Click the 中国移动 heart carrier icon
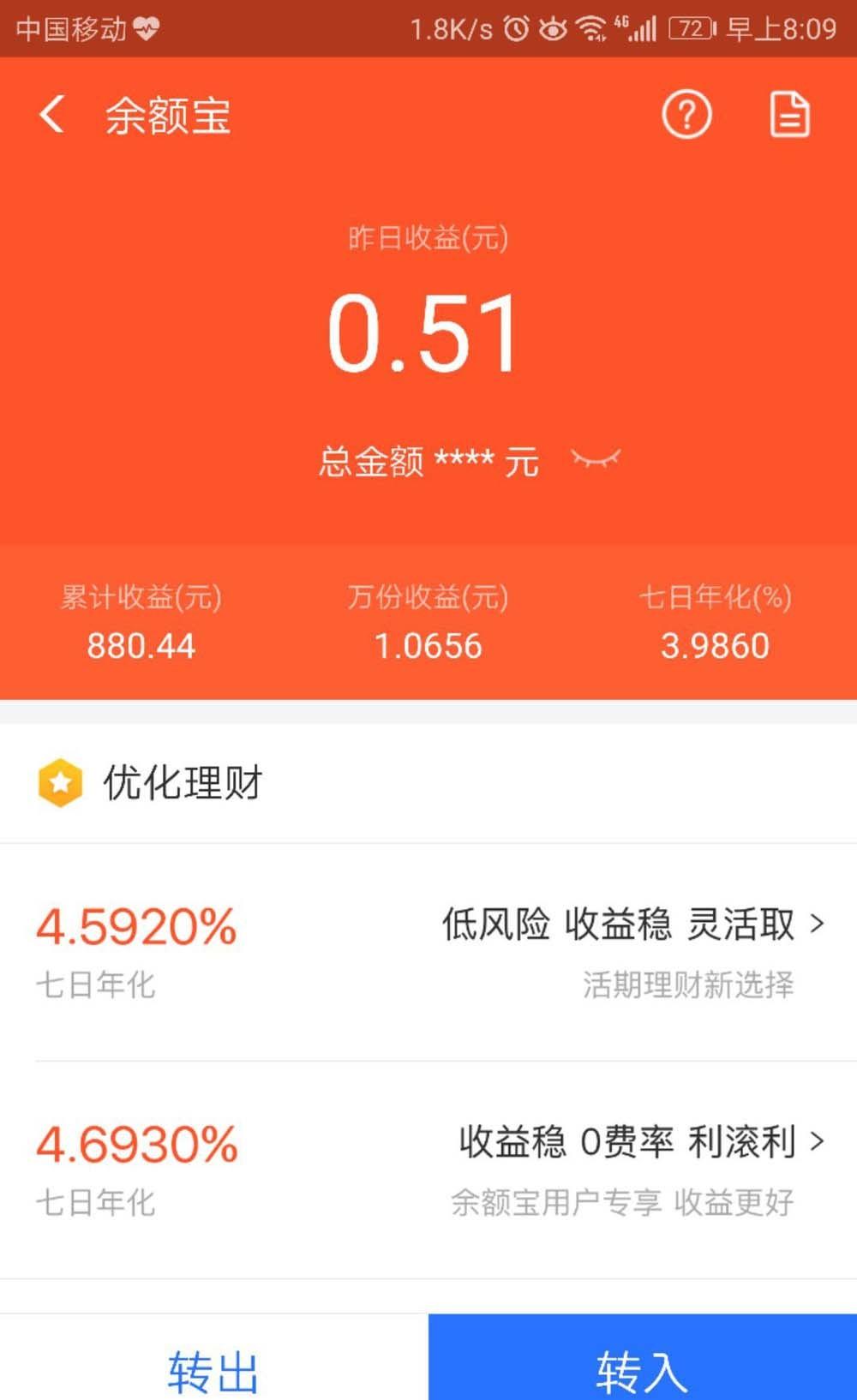857x1400 pixels. [x=144, y=27]
